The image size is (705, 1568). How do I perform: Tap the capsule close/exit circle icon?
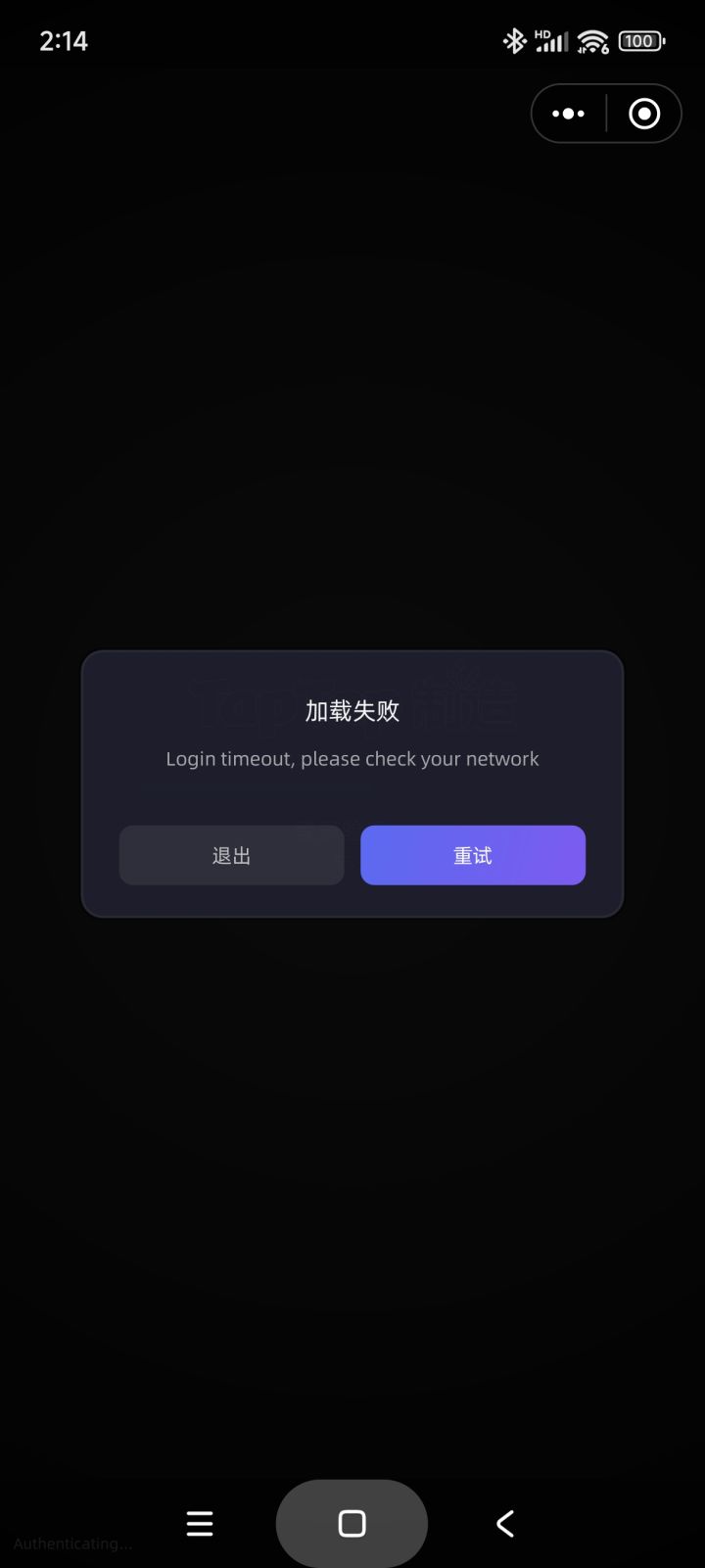point(643,113)
